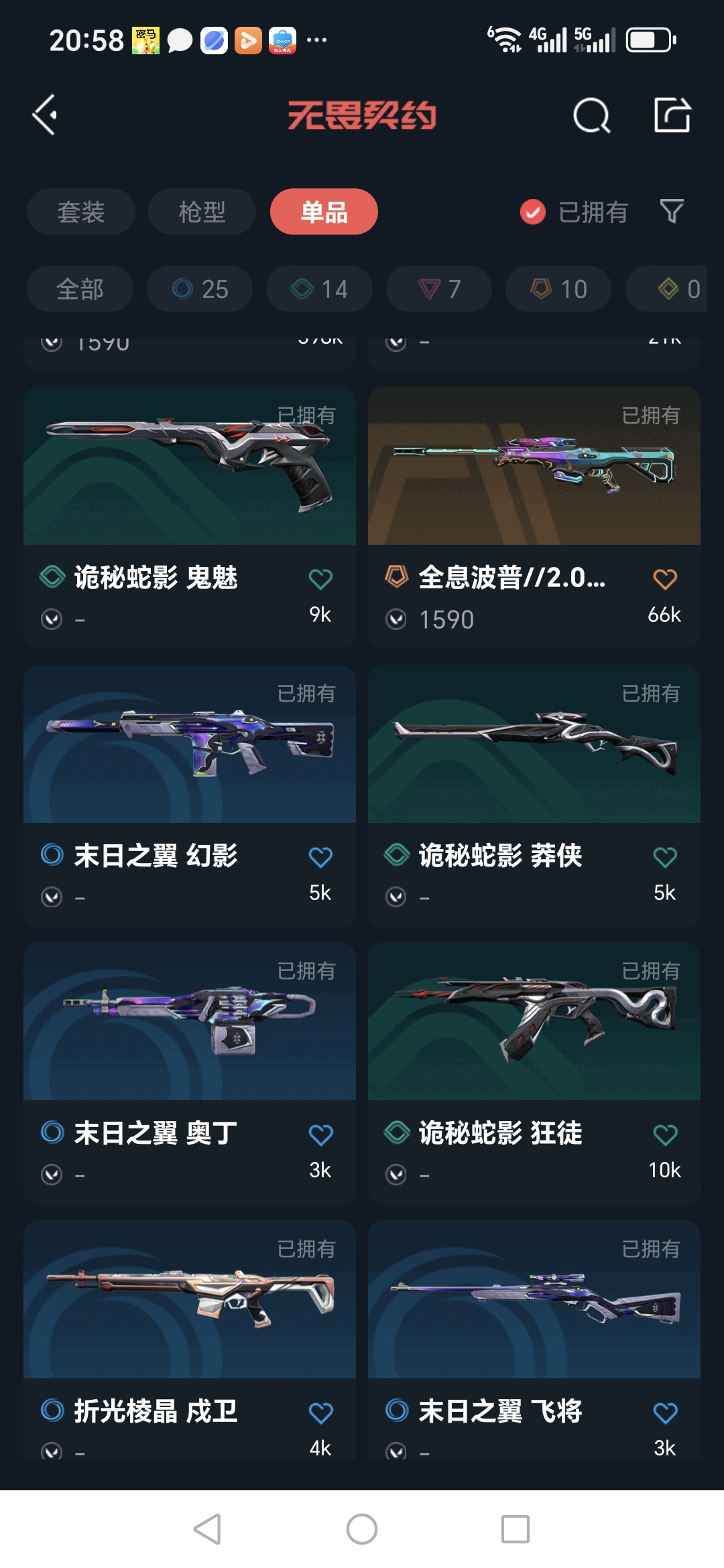Image resolution: width=724 pixels, height=1568 pixels.
Task: Filter by the orange tier chip showing 10
Action: click(x=558, y=289)
